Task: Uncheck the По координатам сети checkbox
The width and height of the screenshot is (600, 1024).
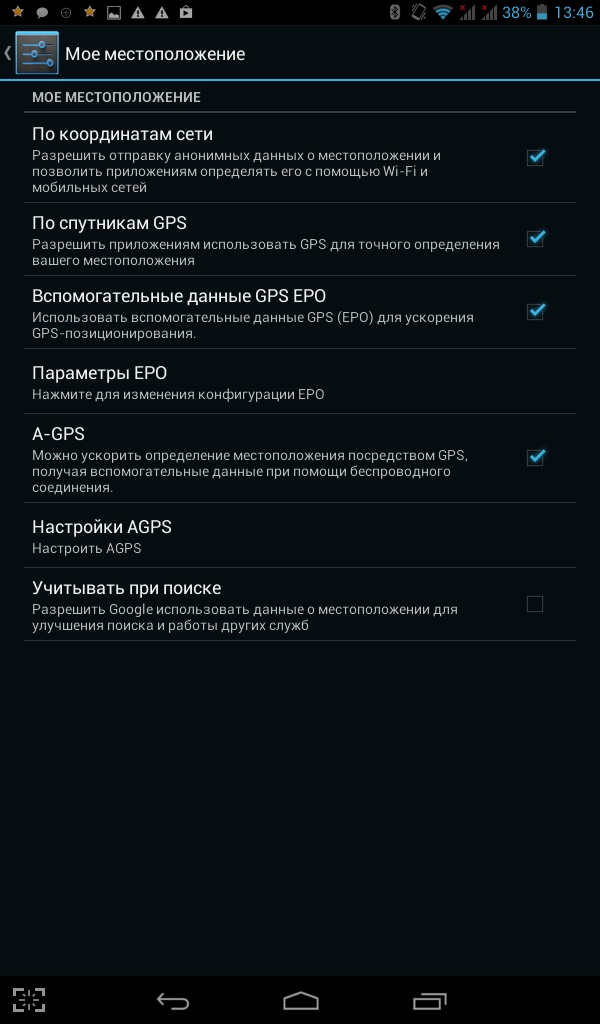Action: [535, 157]
